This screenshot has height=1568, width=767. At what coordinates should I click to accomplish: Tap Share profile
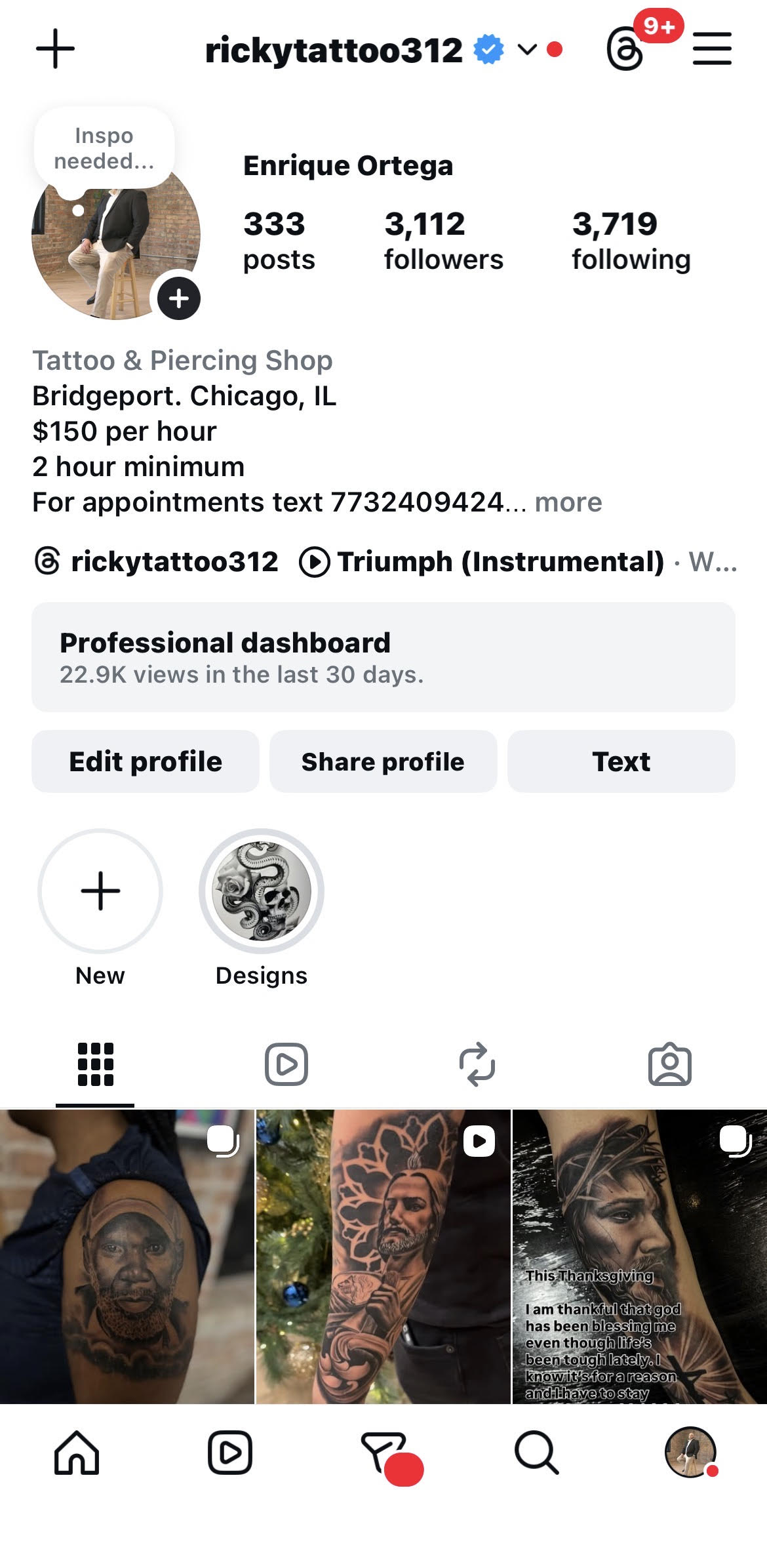coord(383,761)
